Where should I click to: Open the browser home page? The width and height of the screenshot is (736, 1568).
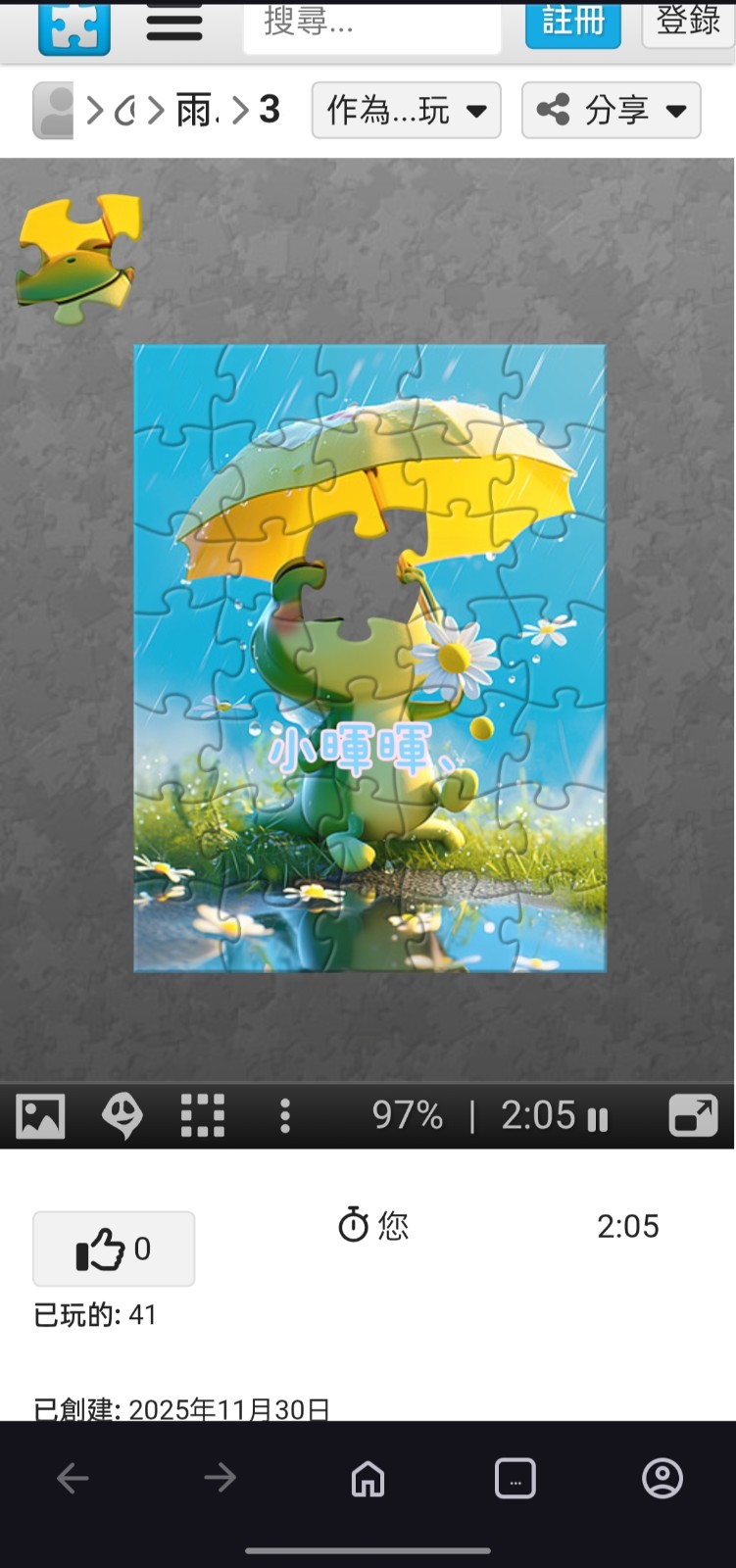coord(368,1478)
